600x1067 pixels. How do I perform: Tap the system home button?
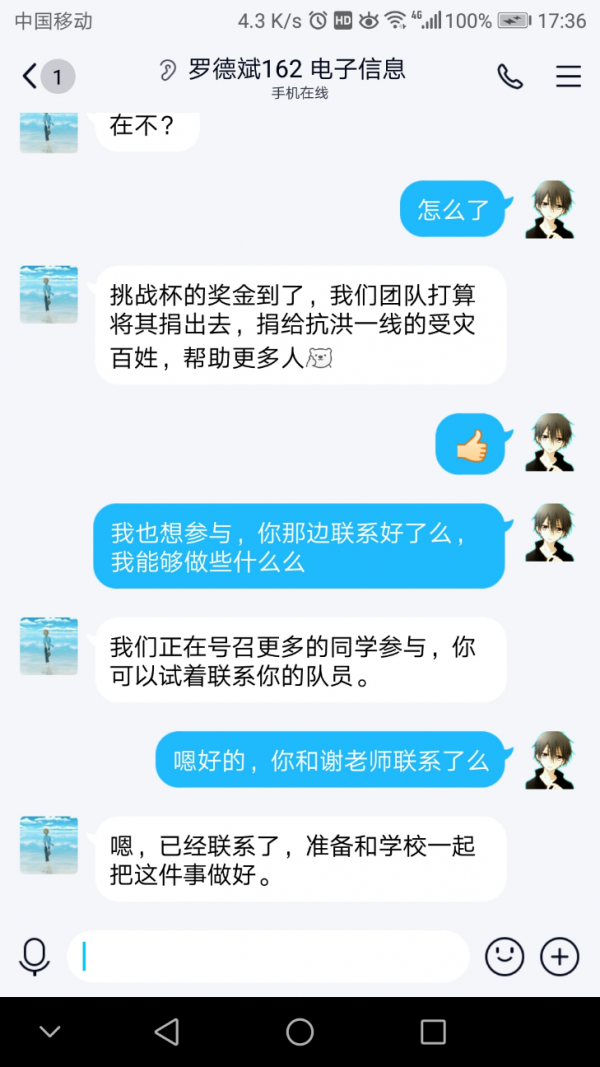[x=300, y=1032]
